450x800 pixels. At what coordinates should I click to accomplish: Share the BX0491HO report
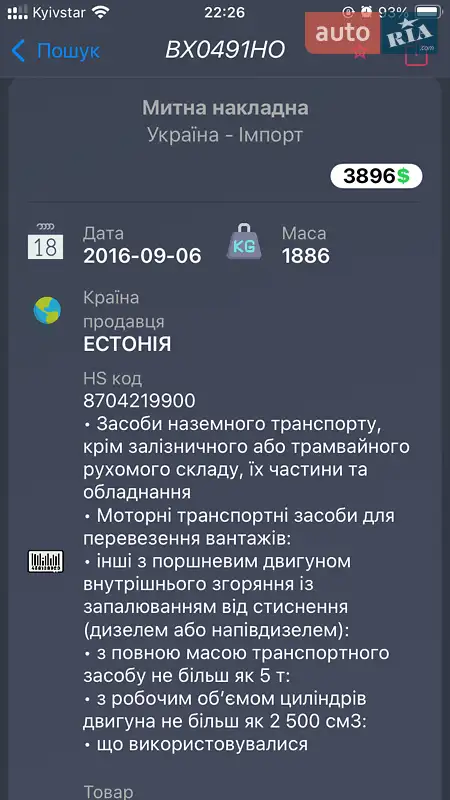[x=416, y=53]
